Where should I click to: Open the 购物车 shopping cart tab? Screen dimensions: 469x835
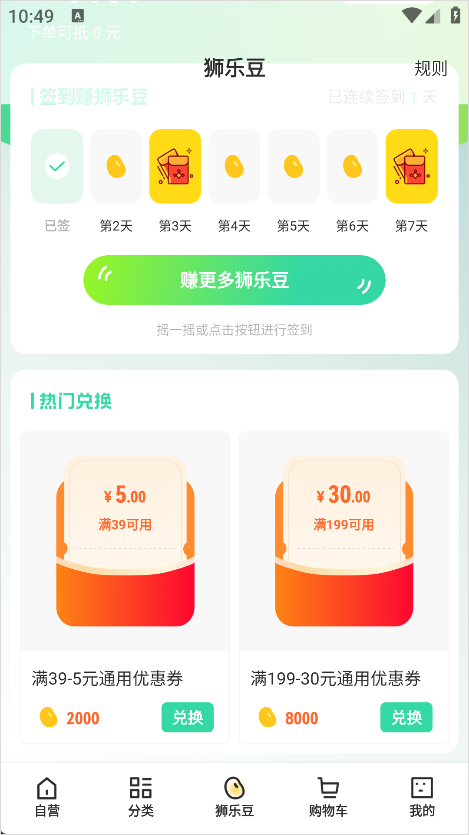[328, 797]
